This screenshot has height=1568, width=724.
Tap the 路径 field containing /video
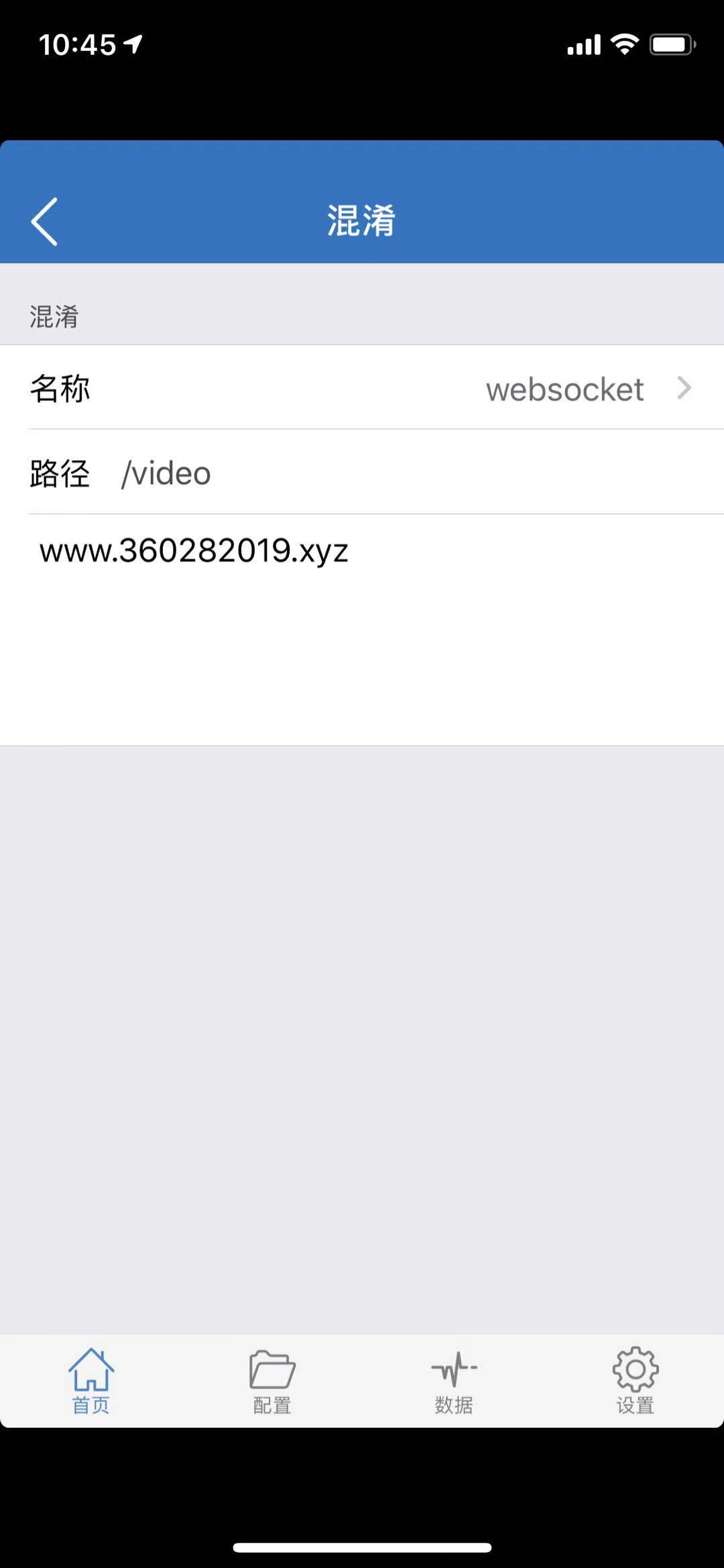362,473
